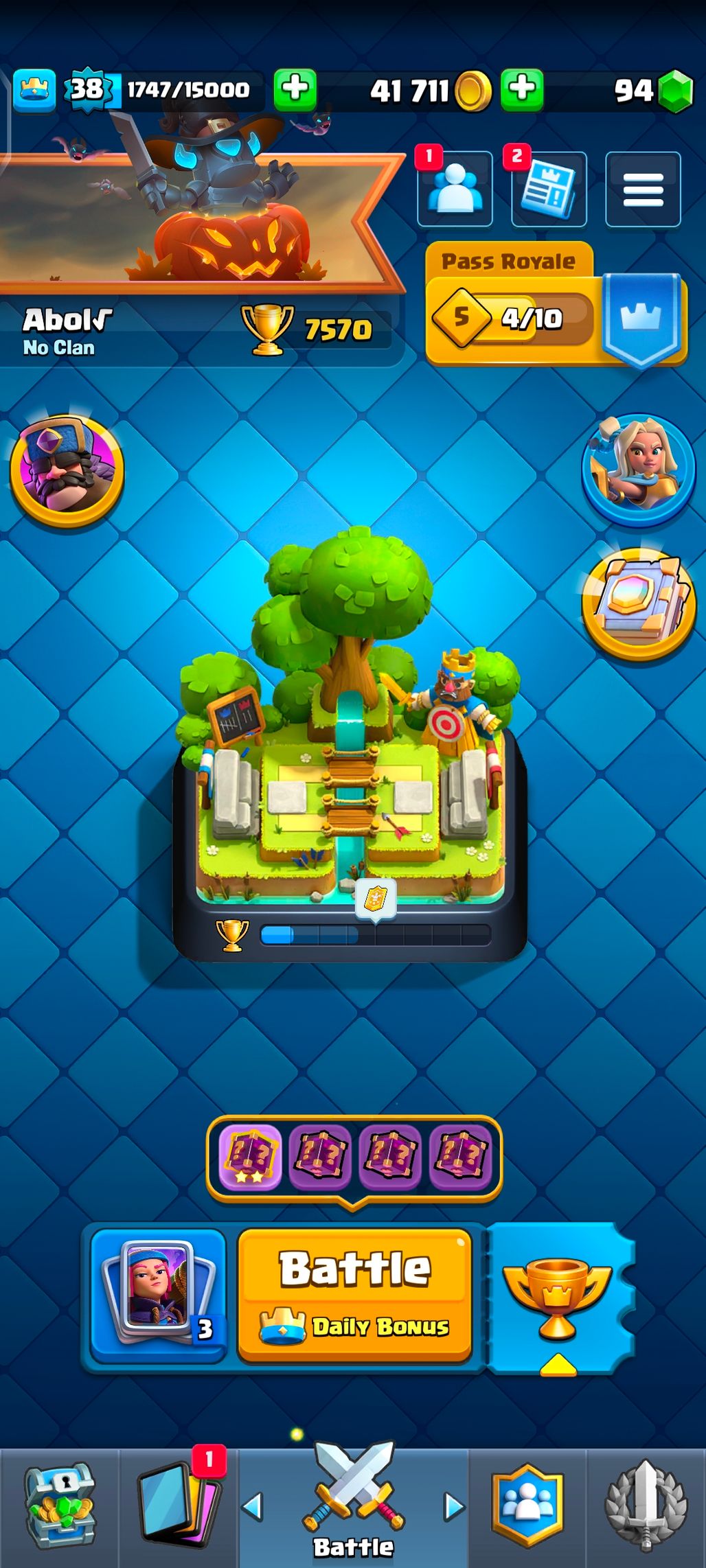The image size is (706, 1568).
Task: Open the trophy game mode selector
Action: pos(558,1299)
